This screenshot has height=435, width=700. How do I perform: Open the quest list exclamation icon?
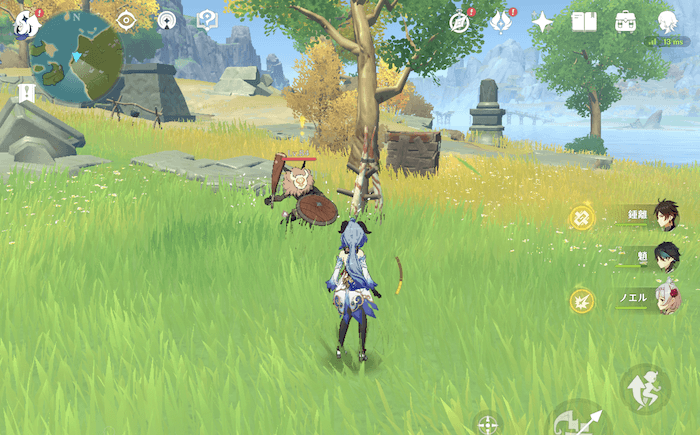25,93
